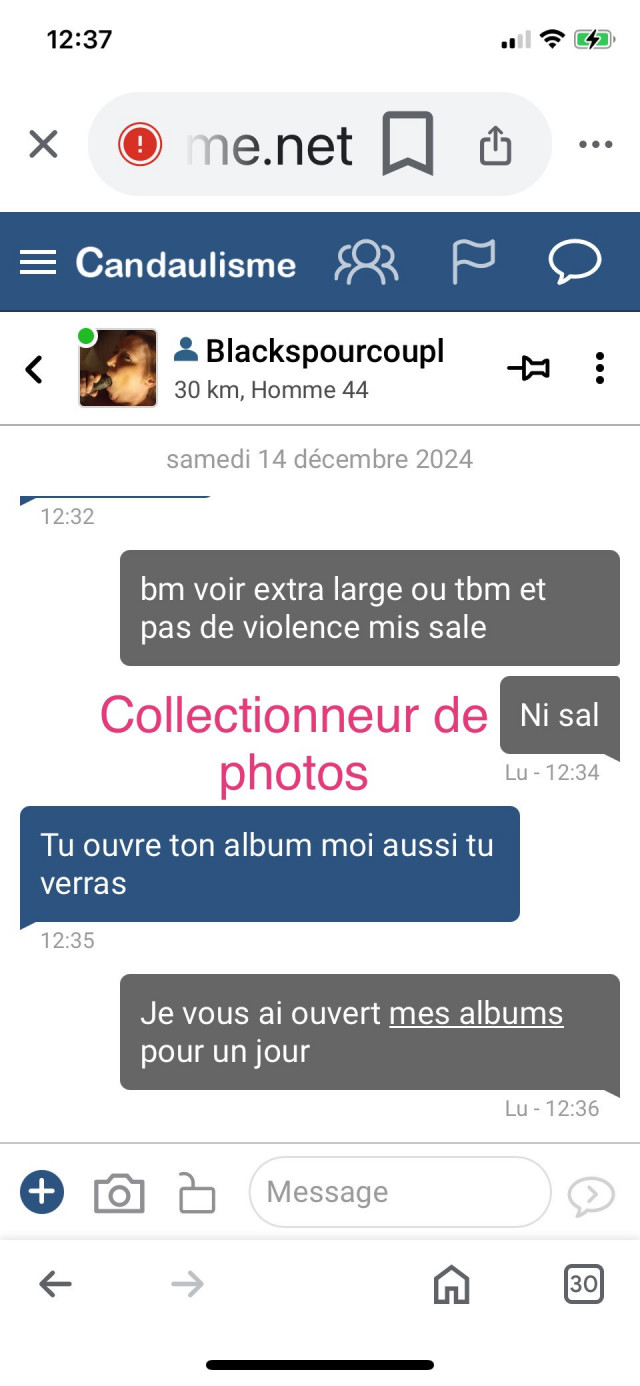The height and width of the screenshot is (1386, 640).
Task: Open the browser's three-dot menu
Action: coord(595,145)
